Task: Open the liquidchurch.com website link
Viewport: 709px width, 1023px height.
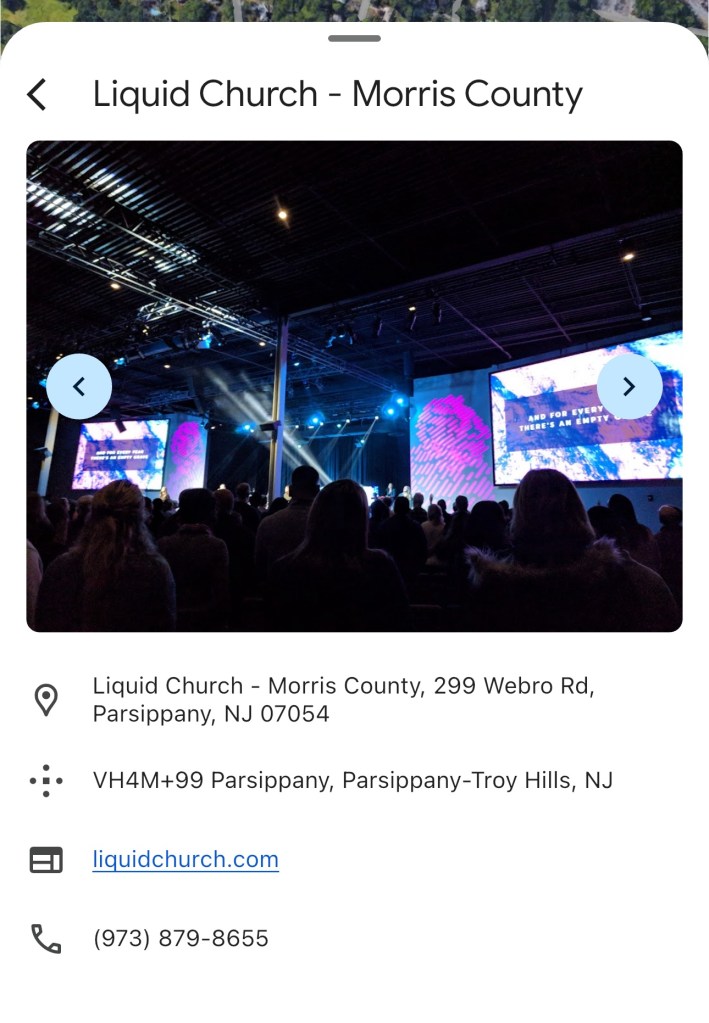Action: point(185,859)
